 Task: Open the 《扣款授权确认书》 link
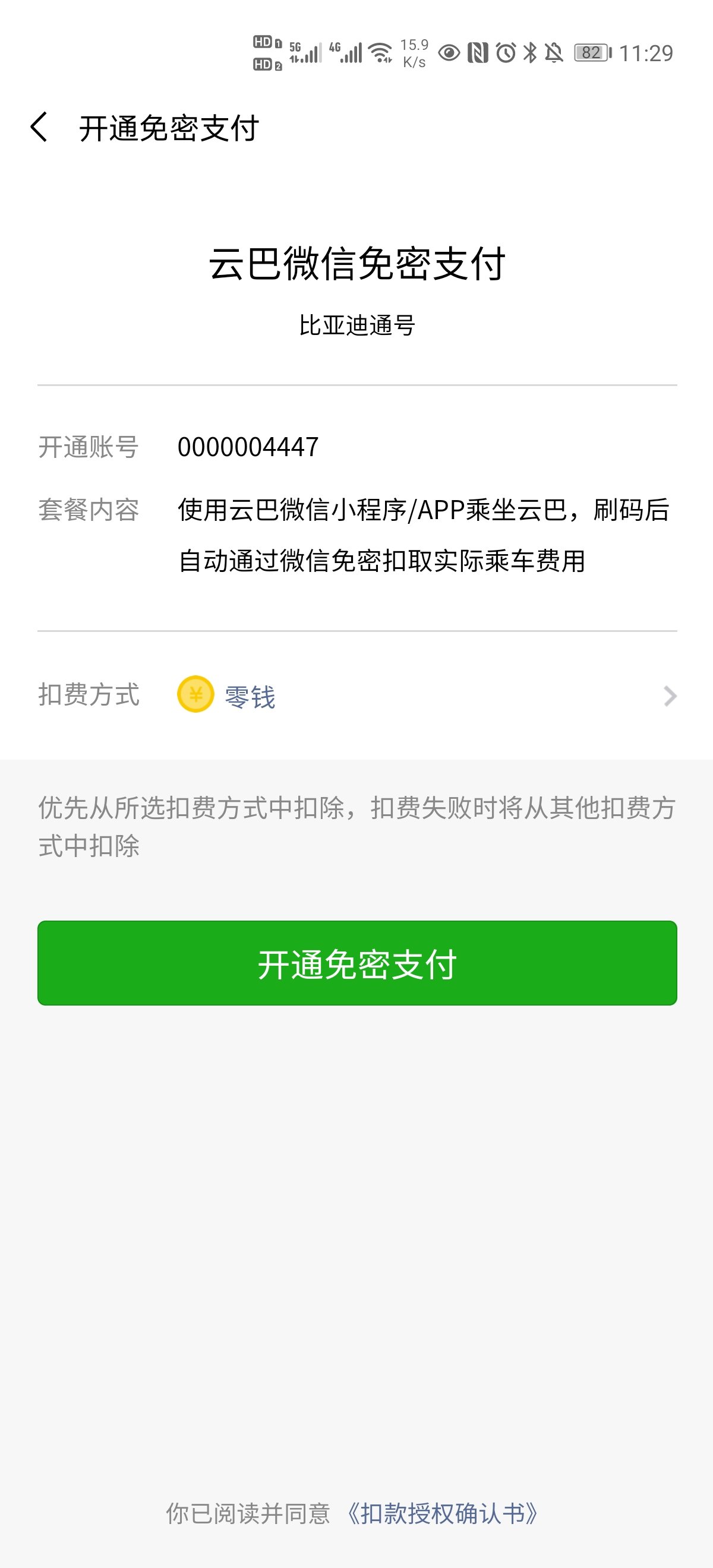(441, 1513)
